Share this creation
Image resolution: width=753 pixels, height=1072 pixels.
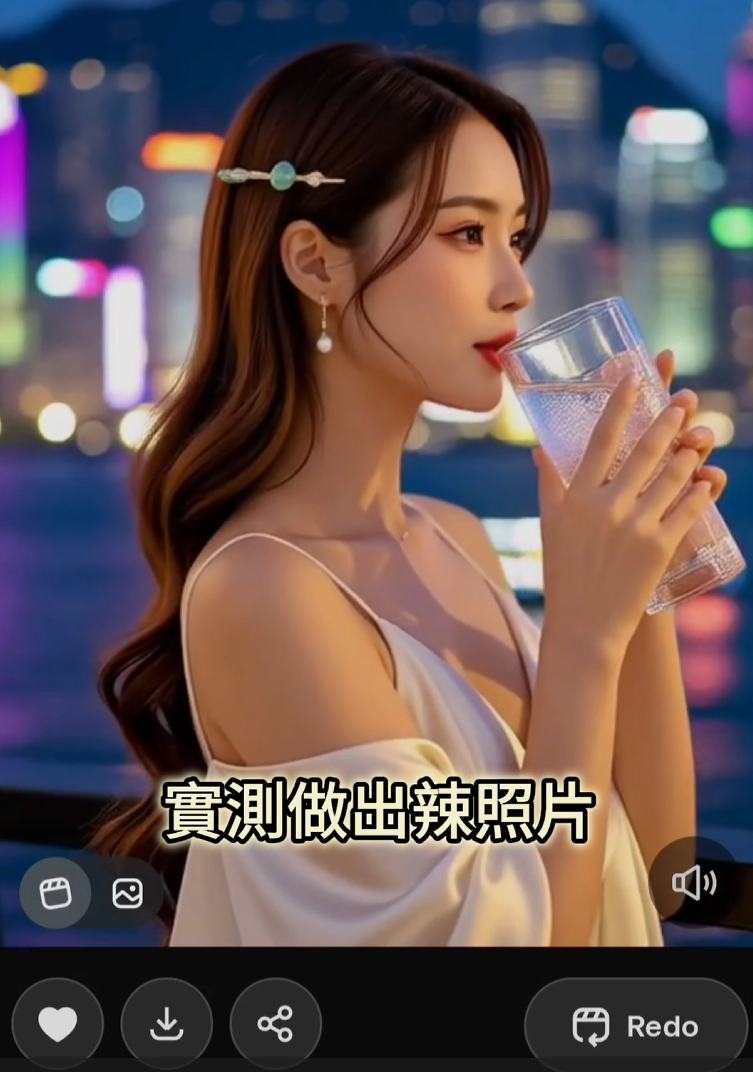(x=275, y=1024)
